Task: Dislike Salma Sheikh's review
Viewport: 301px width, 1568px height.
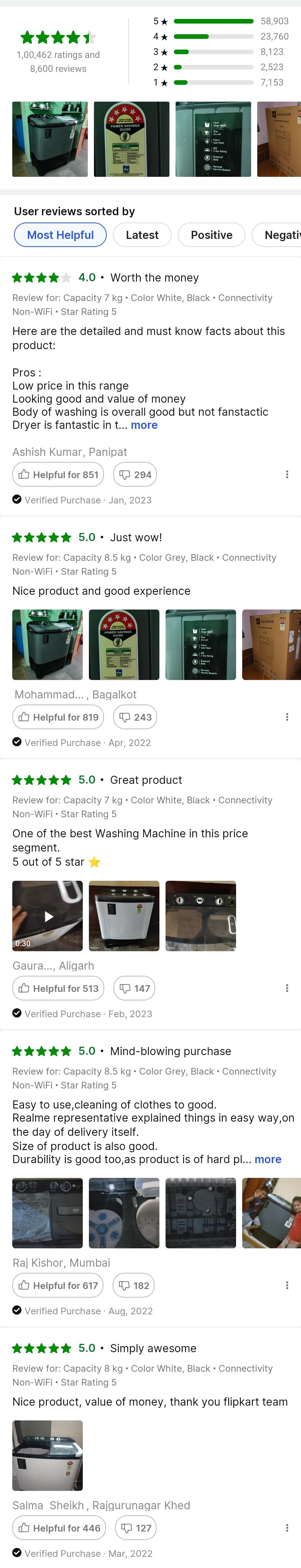Action: click(x=135, y=1528)
